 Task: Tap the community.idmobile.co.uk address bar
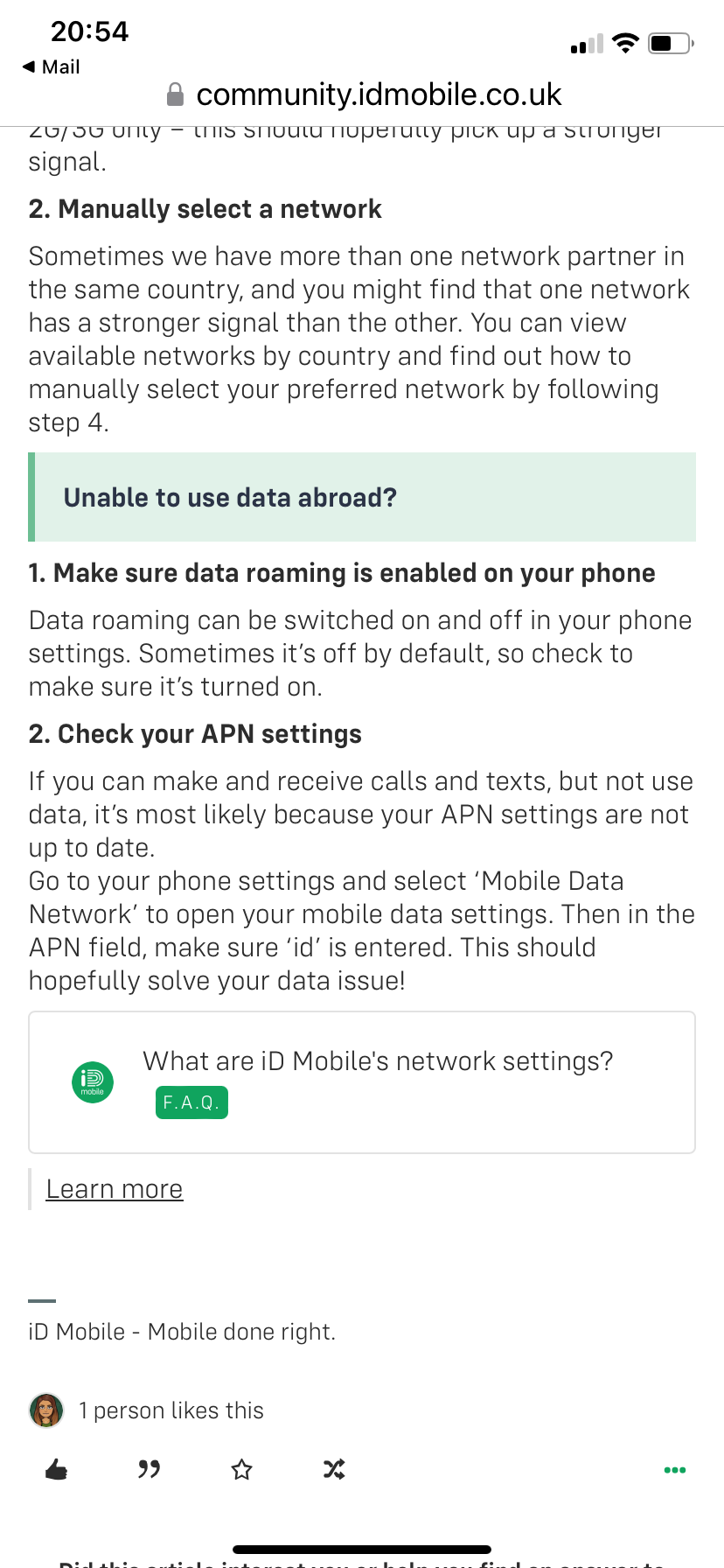click(x=364, y=94)
